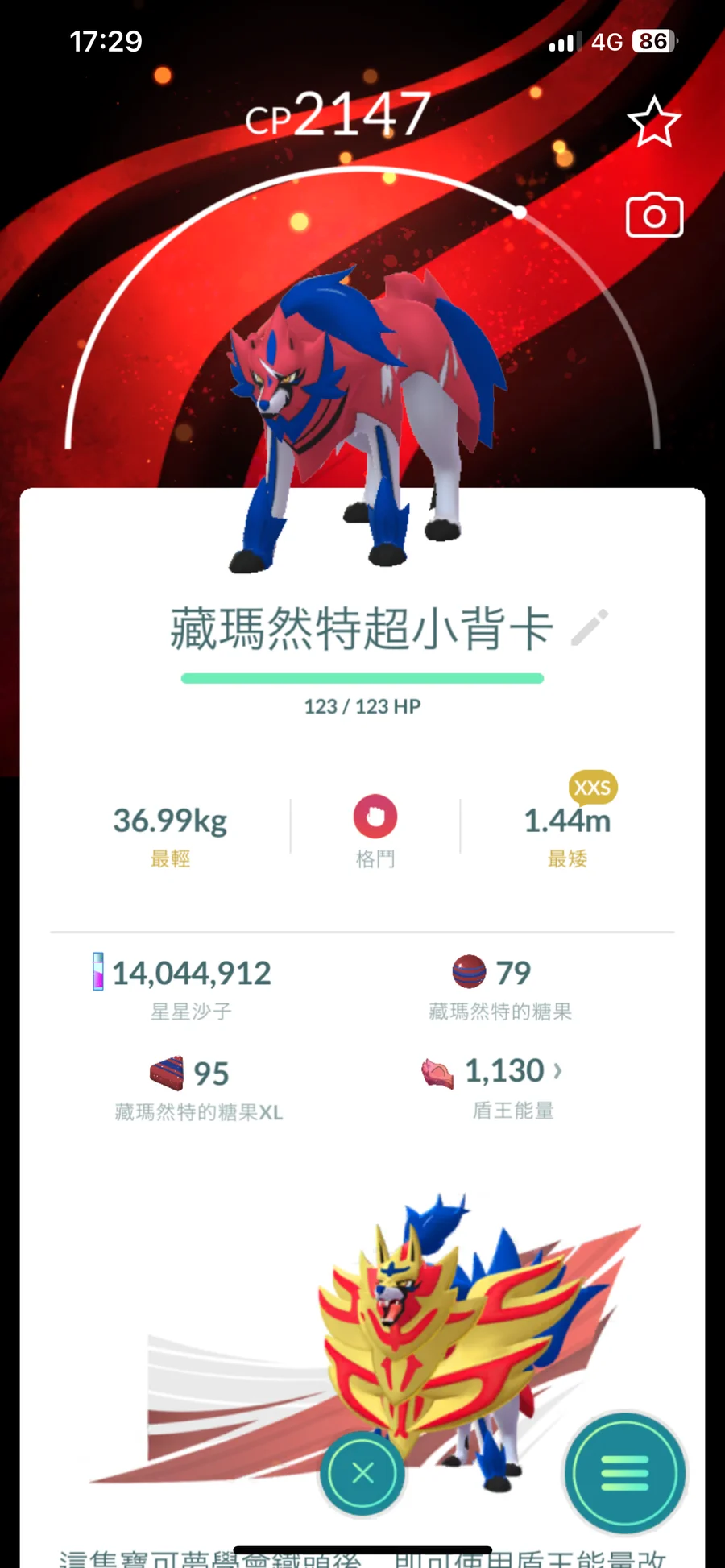Open the AR camera photo mode
The image size is (725, 1568).
[x=654, y=216]
